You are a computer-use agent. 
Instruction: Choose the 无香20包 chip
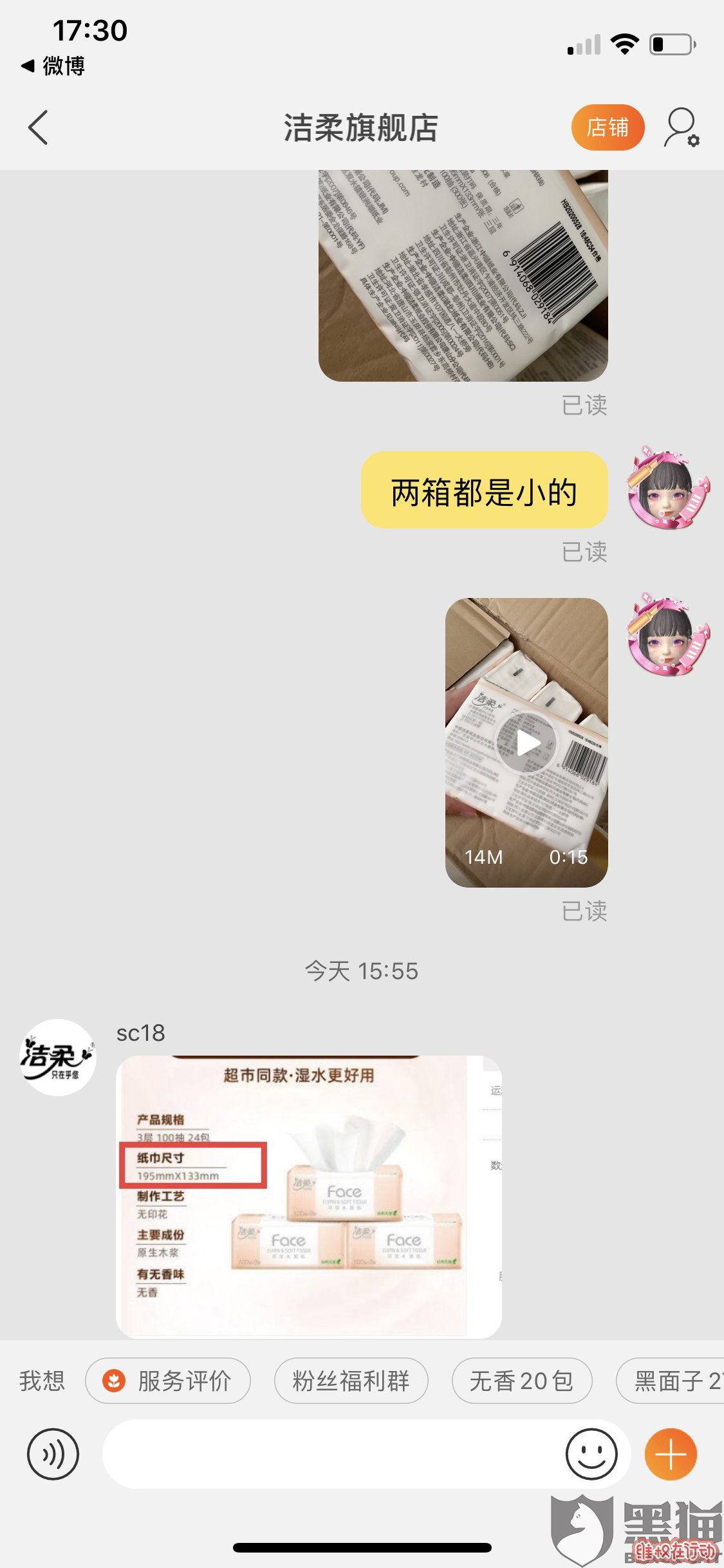click(521, 1381)
